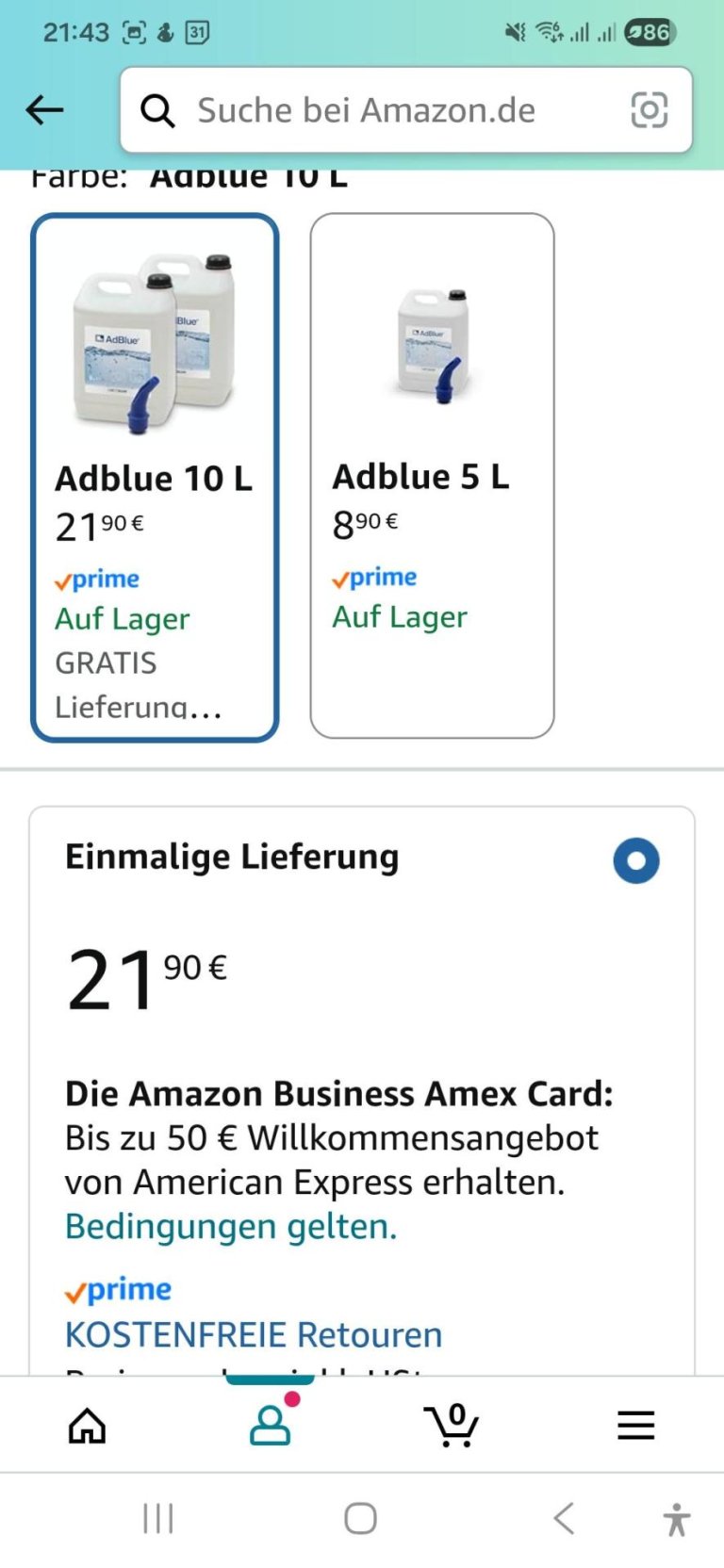
Task: Open the Bedingungen gelten link
Action: [231, 1226]
